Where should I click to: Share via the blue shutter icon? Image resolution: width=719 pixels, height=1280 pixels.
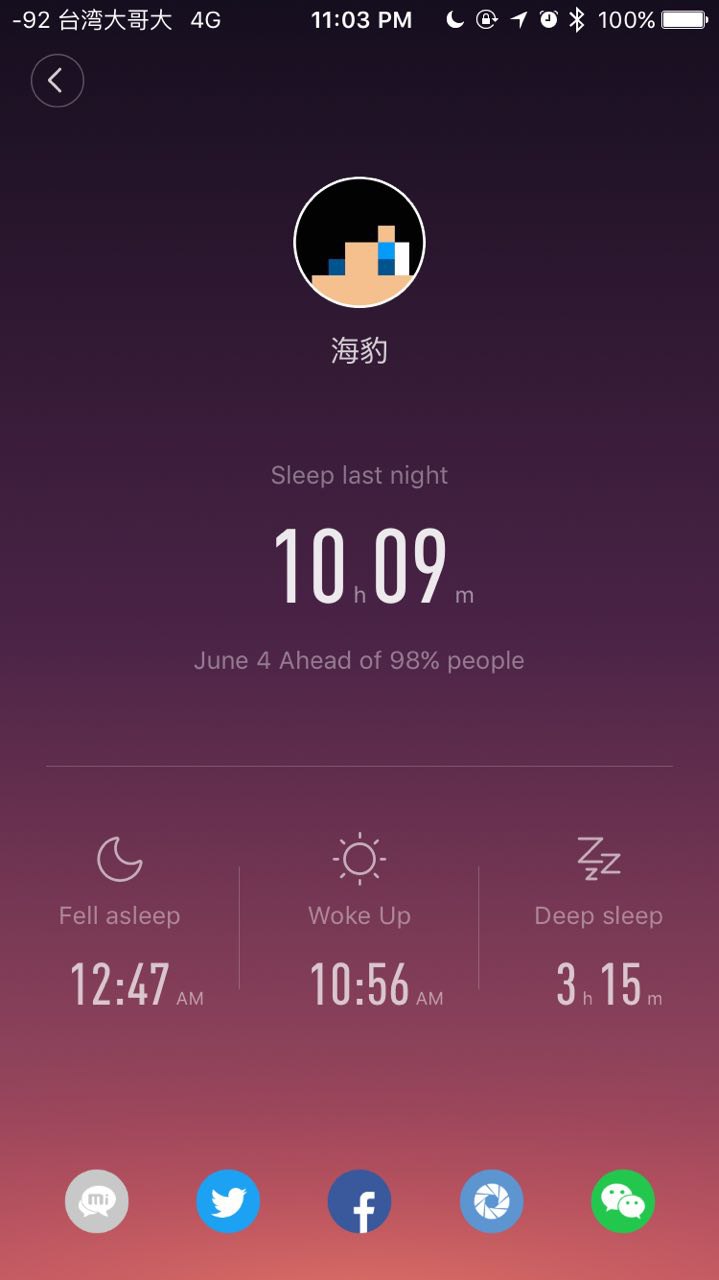tap(491, 1201)
